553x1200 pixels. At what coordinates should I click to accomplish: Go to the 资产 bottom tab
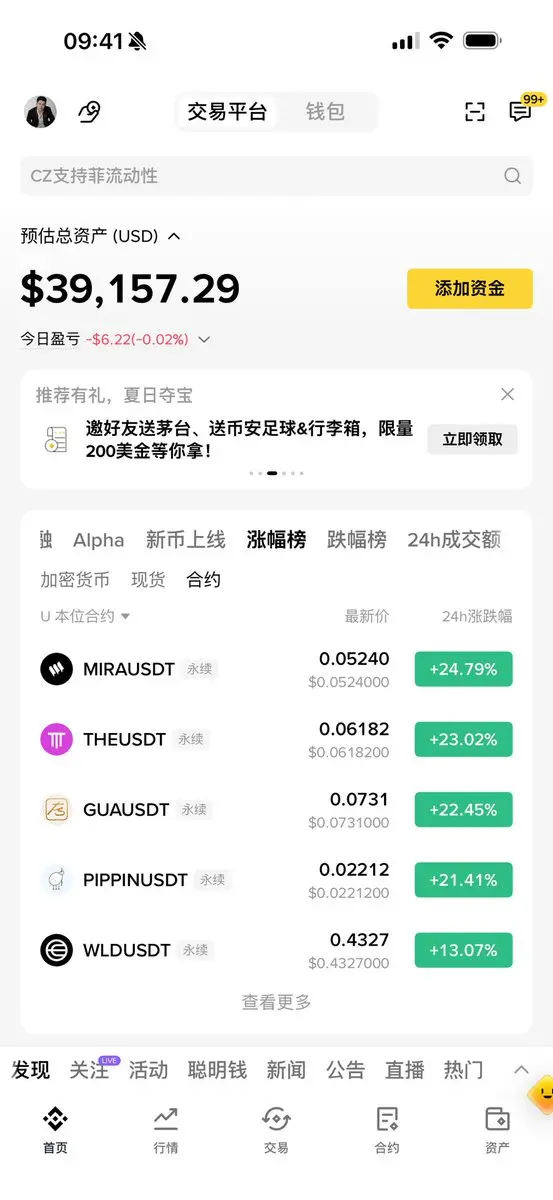[x=497, y=1130]
